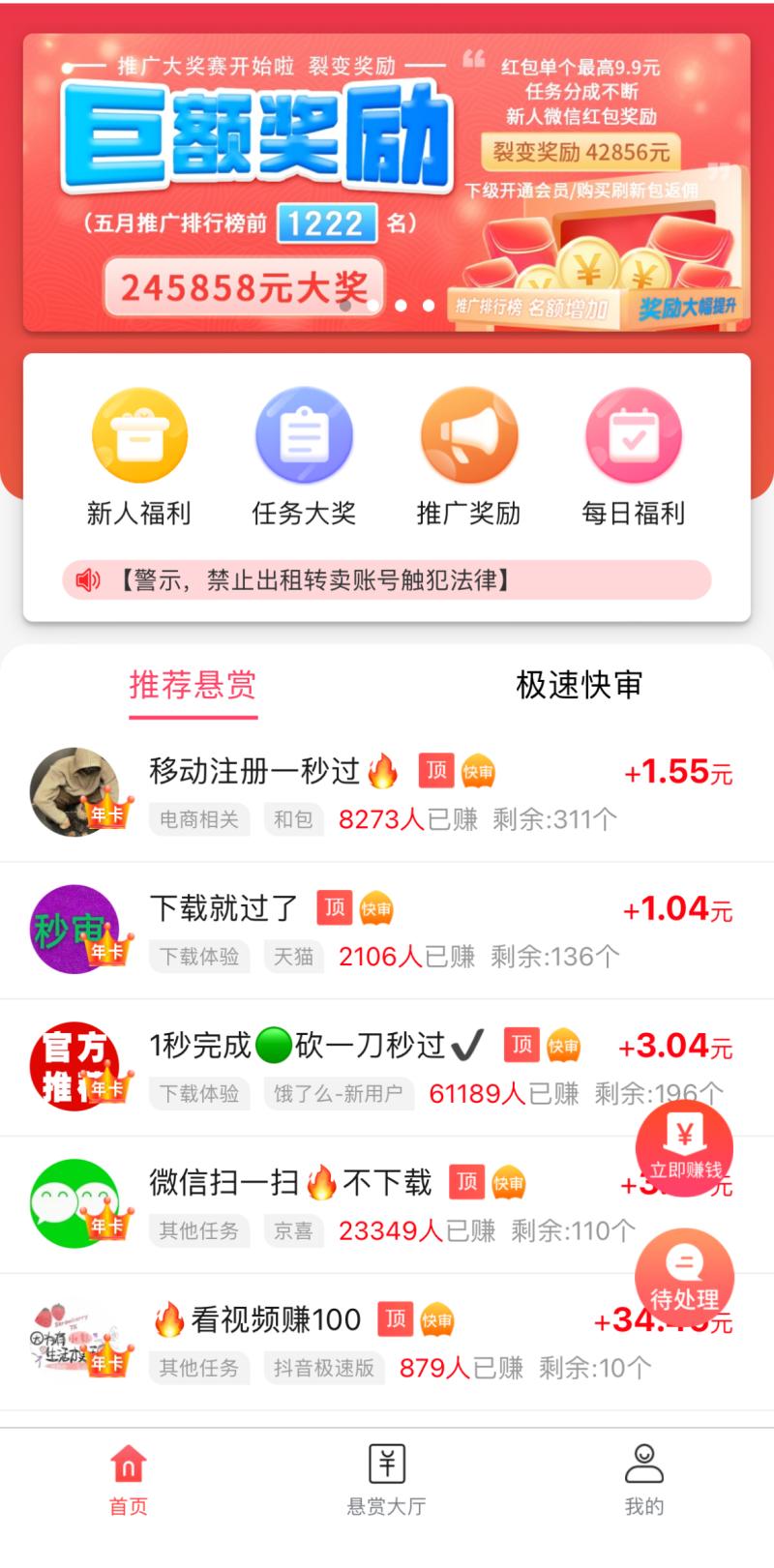Tap the 快审 badge on 移动注册一秒过
Screen dimensions: 774x1568
coord(480,771)
